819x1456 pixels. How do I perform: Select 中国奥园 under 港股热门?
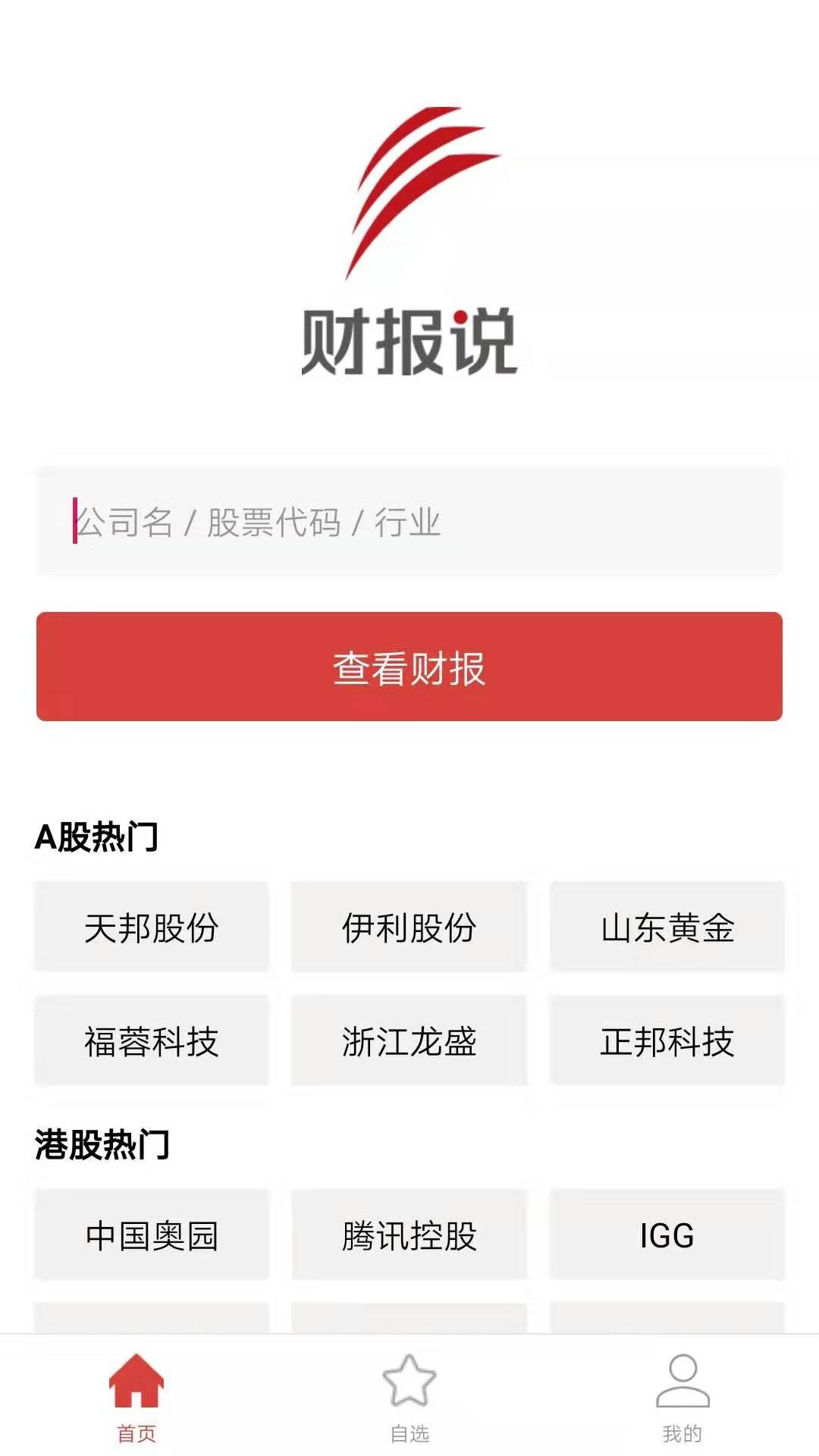(x=152, y=1235)
